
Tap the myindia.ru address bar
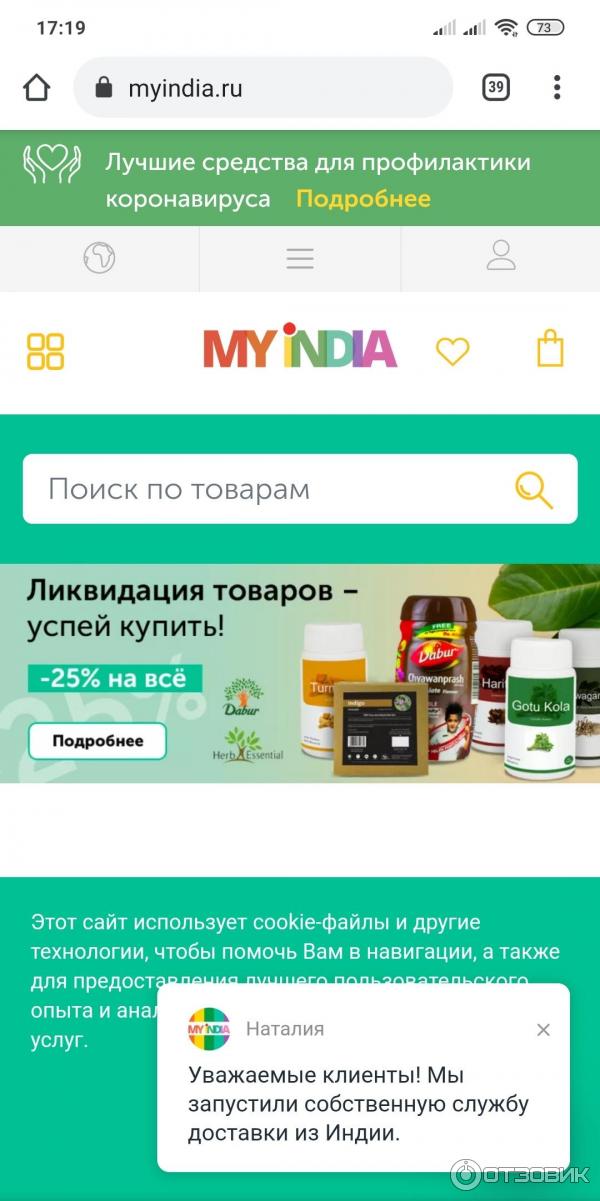pos(262,88)
